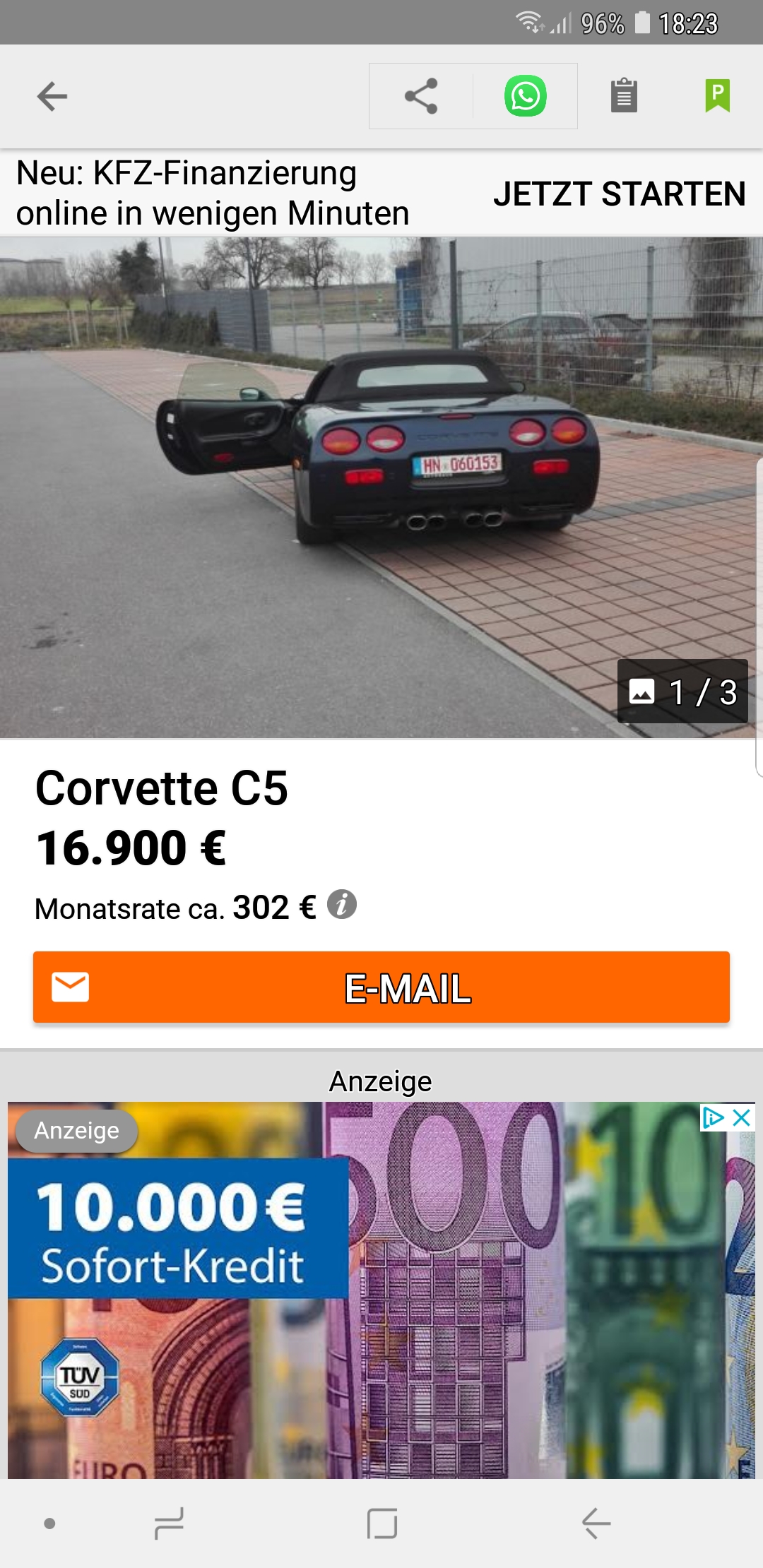The height and width of the screenshot is (1568, 763).
Task: Close the ad with the X
Action: (742, 1118)
